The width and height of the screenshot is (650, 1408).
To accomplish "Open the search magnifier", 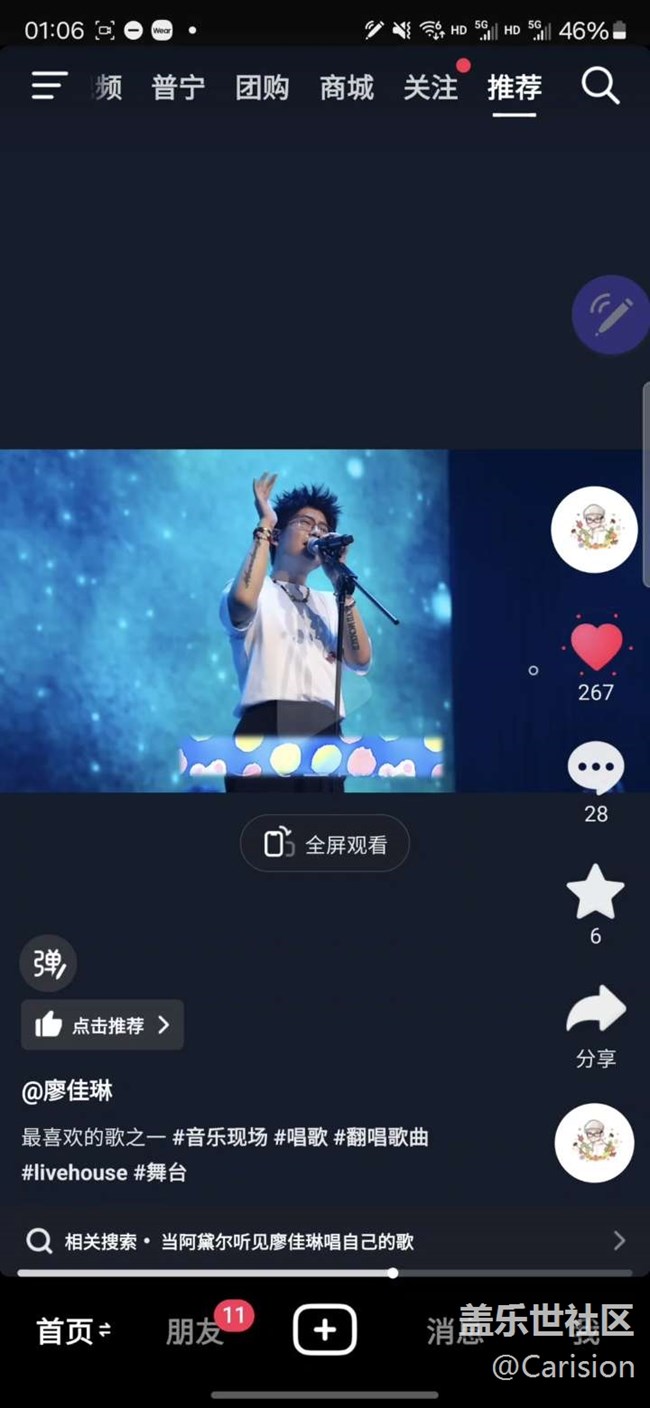I will [600, 87].
